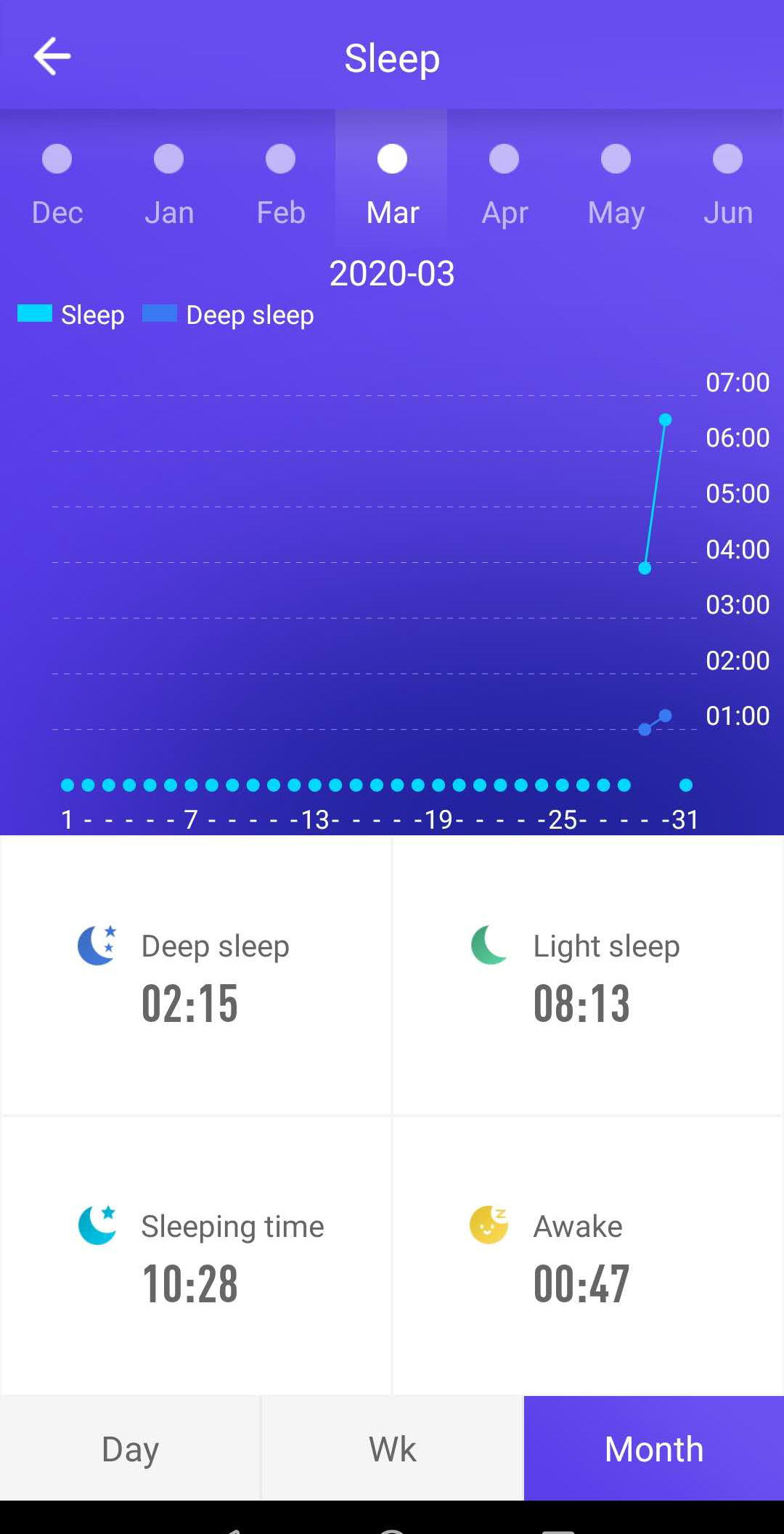Go back from the Sleep screen
This screenshot has width=784, height=1534.
click(52, 57)
